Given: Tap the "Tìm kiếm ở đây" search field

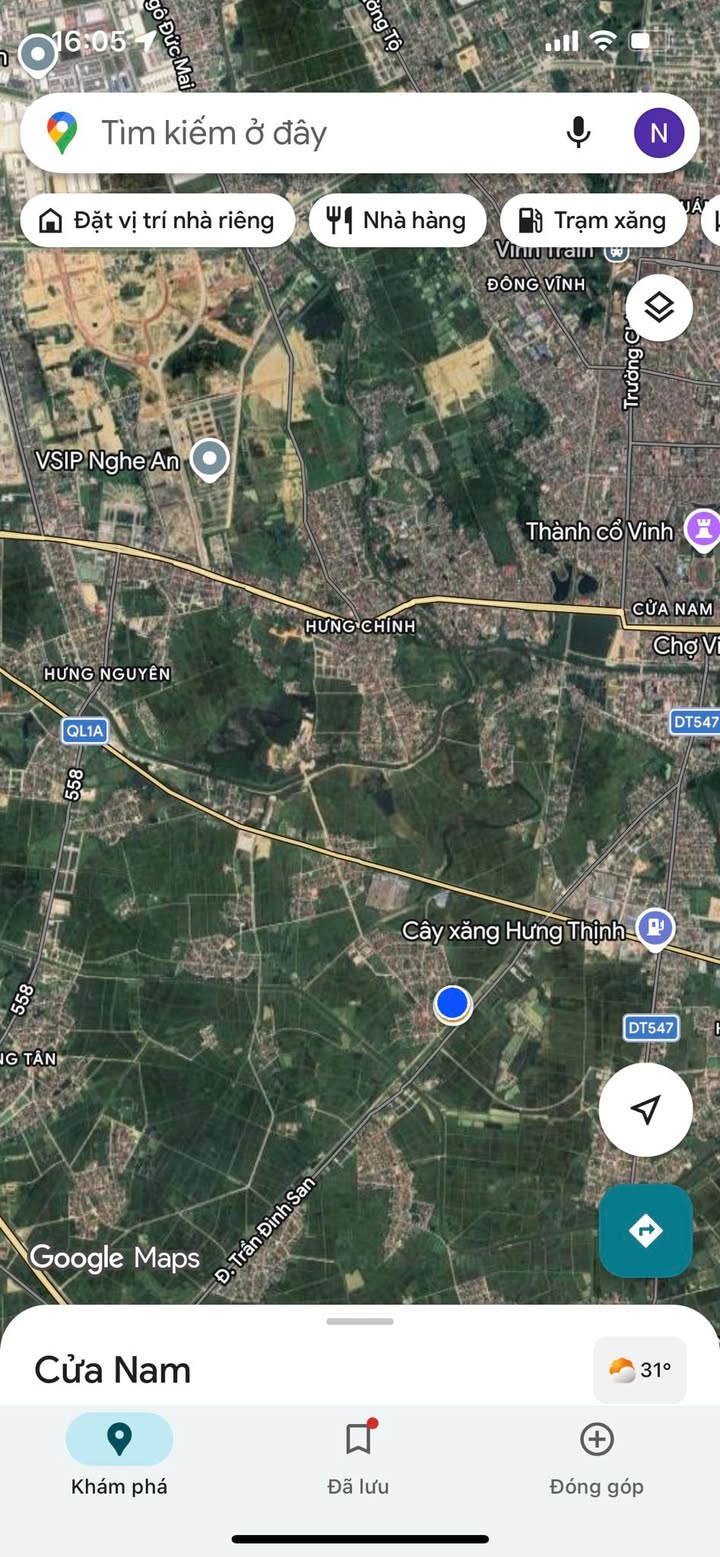Looking at the screenshot, I should (x=300, y=133).
